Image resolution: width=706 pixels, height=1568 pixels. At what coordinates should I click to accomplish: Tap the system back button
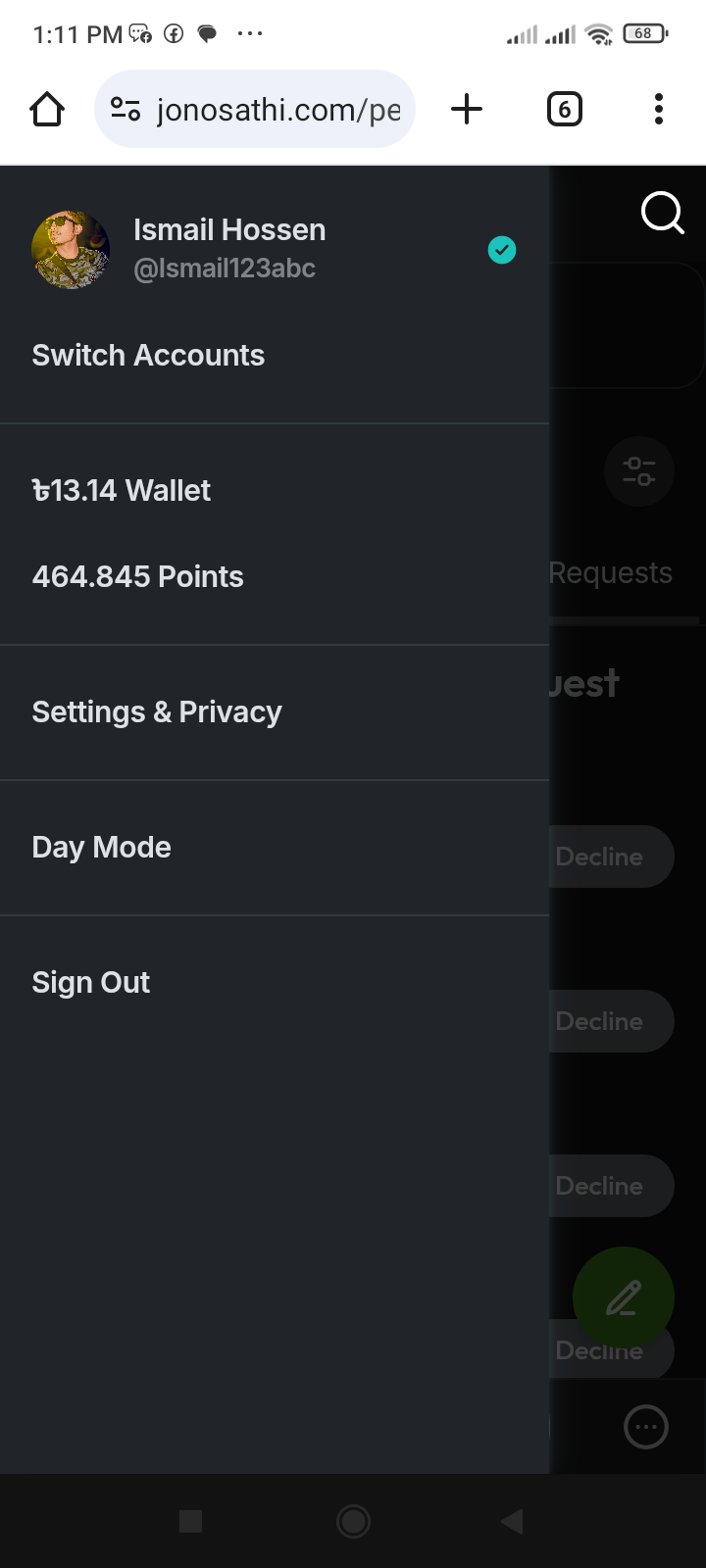point(512,1521)
